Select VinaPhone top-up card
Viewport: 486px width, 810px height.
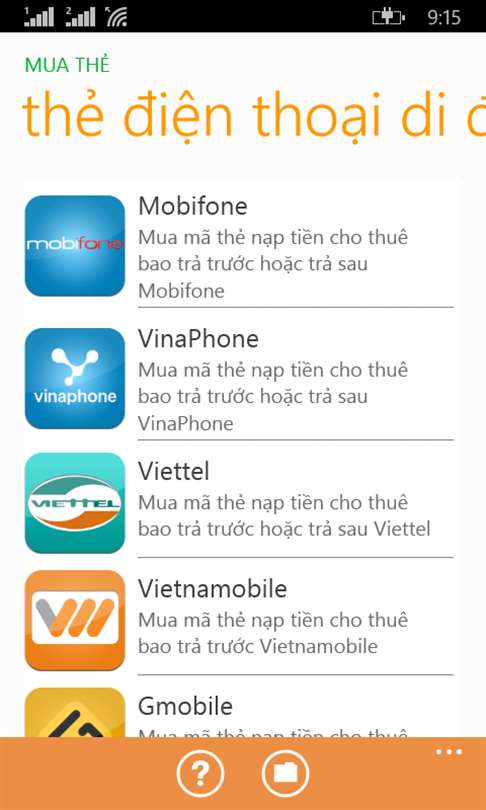pos(239,379)
